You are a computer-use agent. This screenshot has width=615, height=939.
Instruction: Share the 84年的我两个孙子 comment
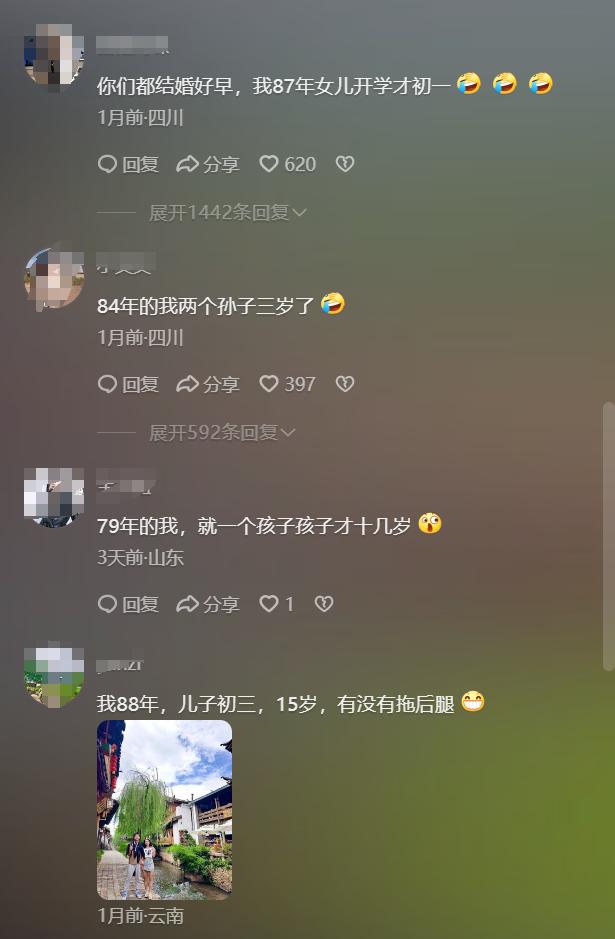tap(208, 384)
